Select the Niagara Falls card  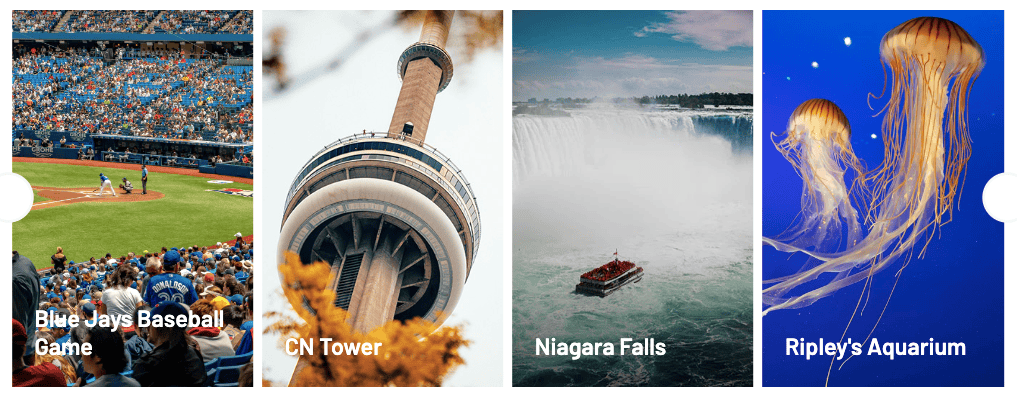point(632,198)
